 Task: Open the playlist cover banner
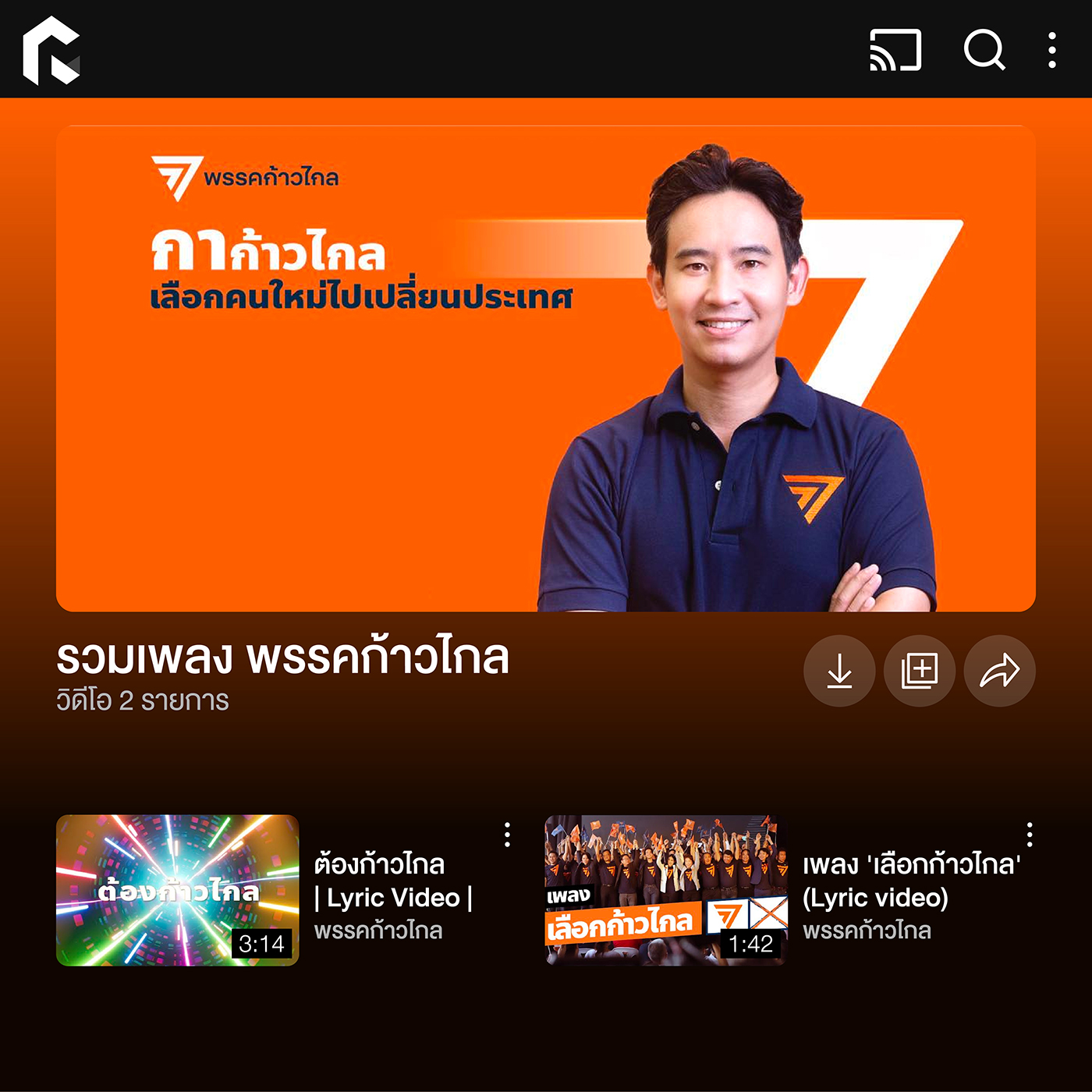546,368
